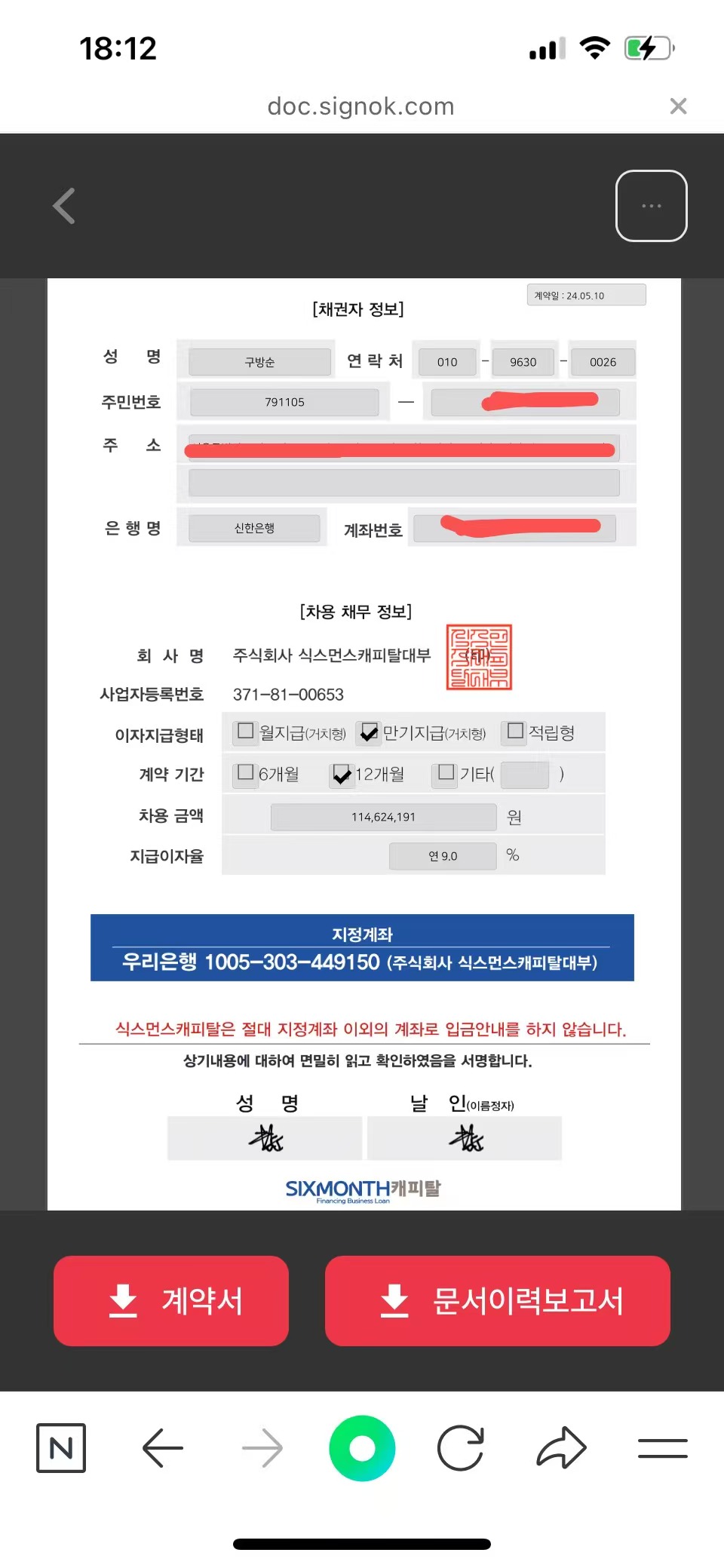Go back using the document viewer arrow
Image resolution: width=724 pixels, height=1568 pixels.
tap(64, 206)
